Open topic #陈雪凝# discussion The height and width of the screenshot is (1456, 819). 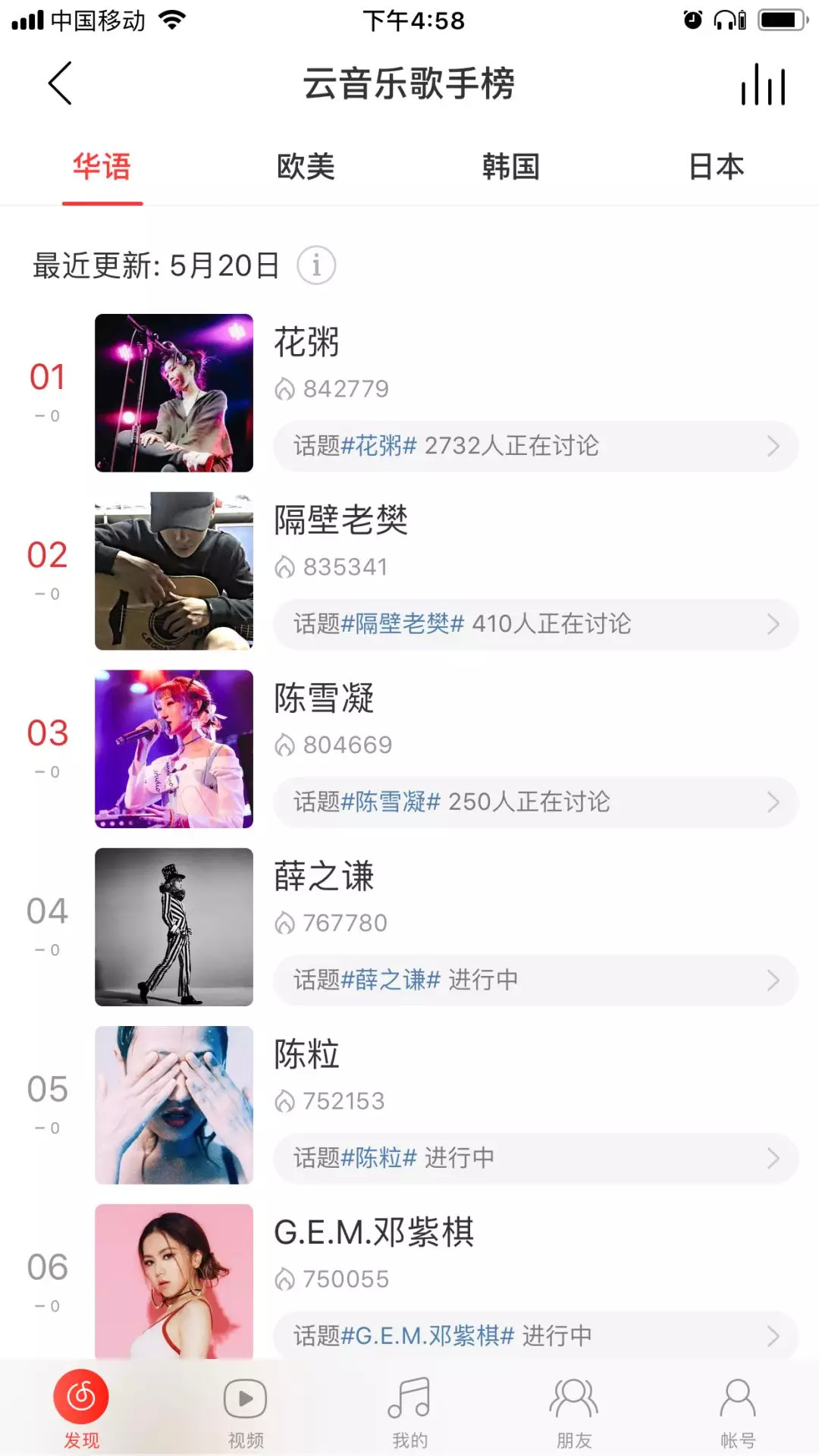(535, 802)
